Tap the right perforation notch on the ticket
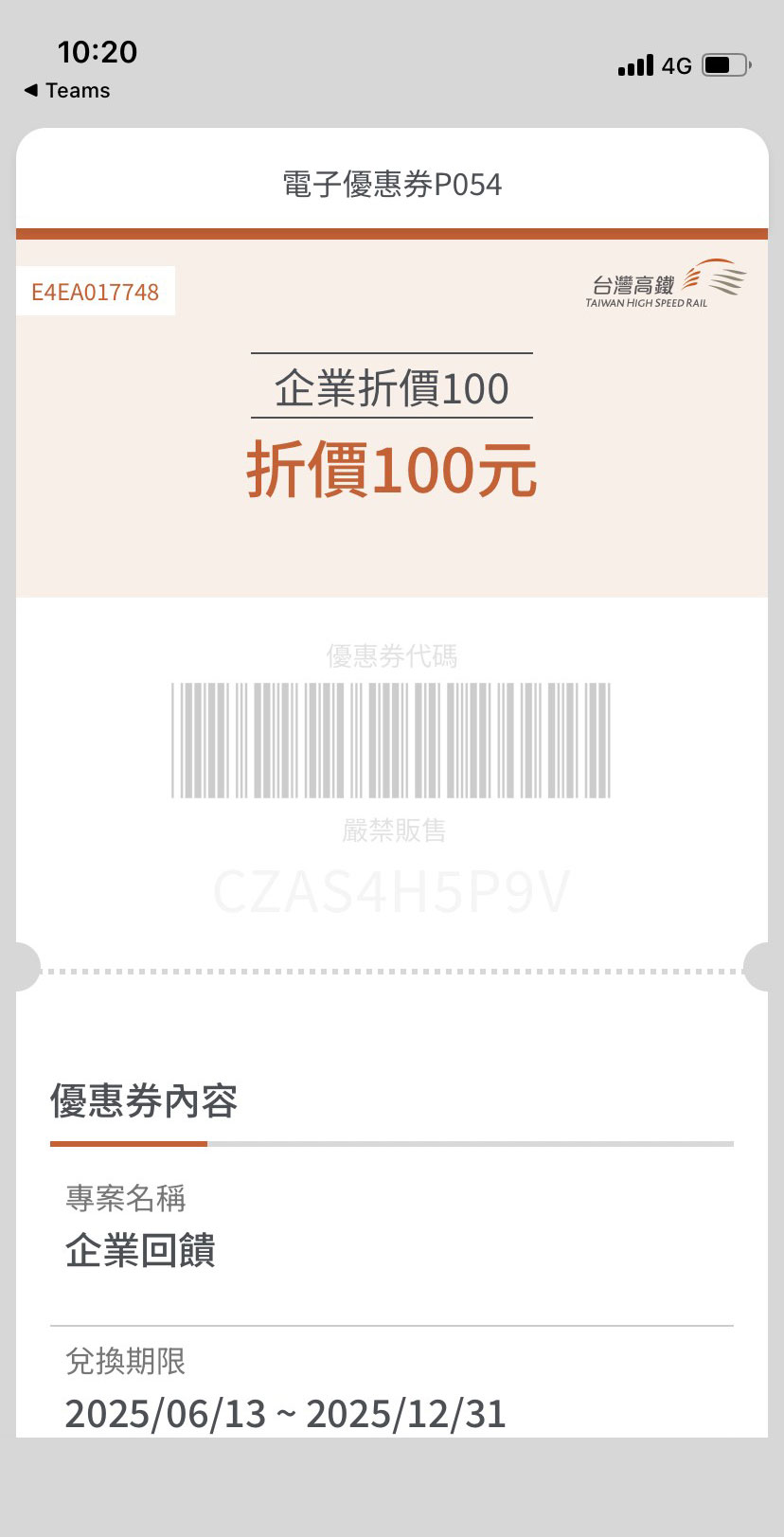784x1537 pixels. point(763,966)
